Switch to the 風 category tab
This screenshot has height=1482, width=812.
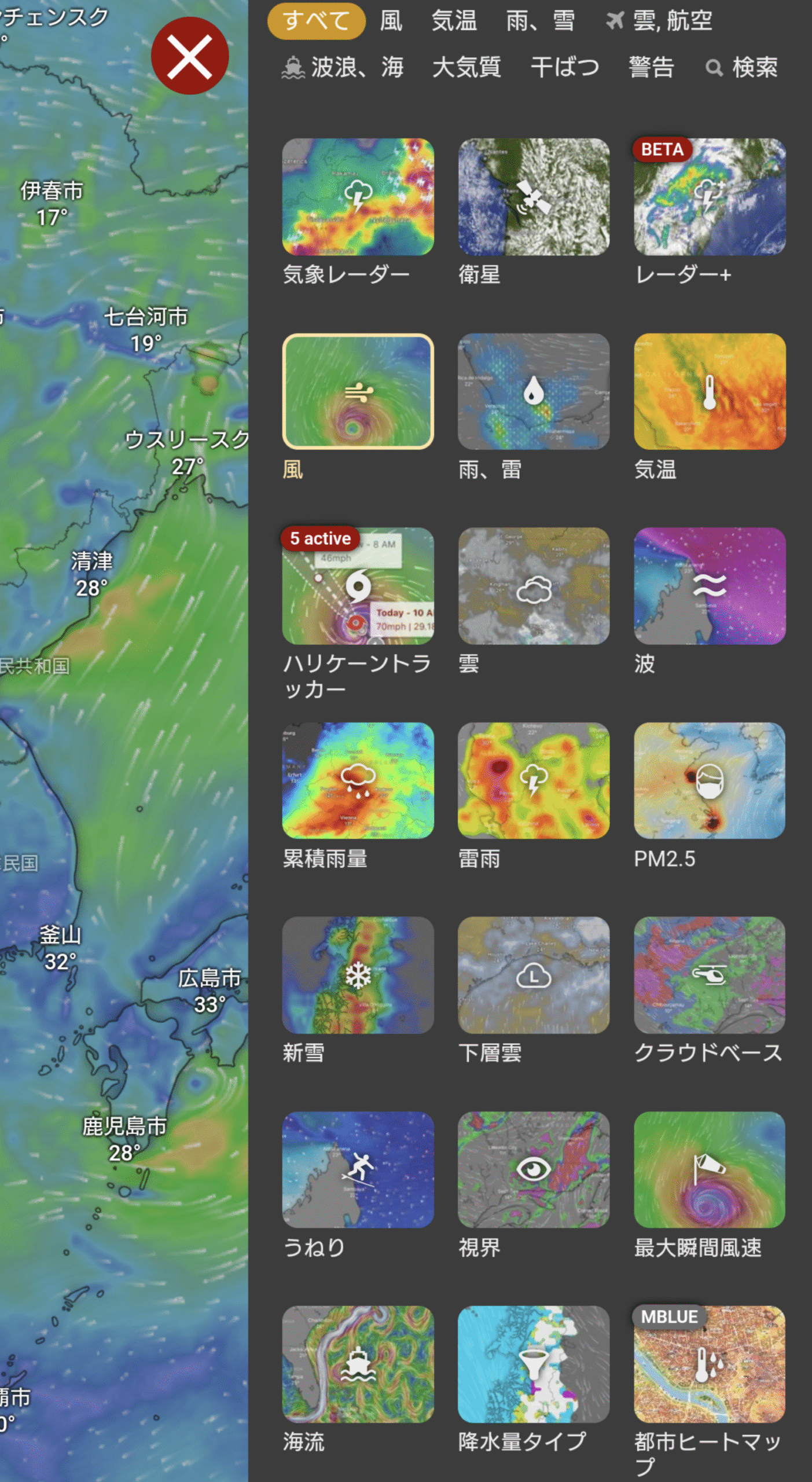391,21
